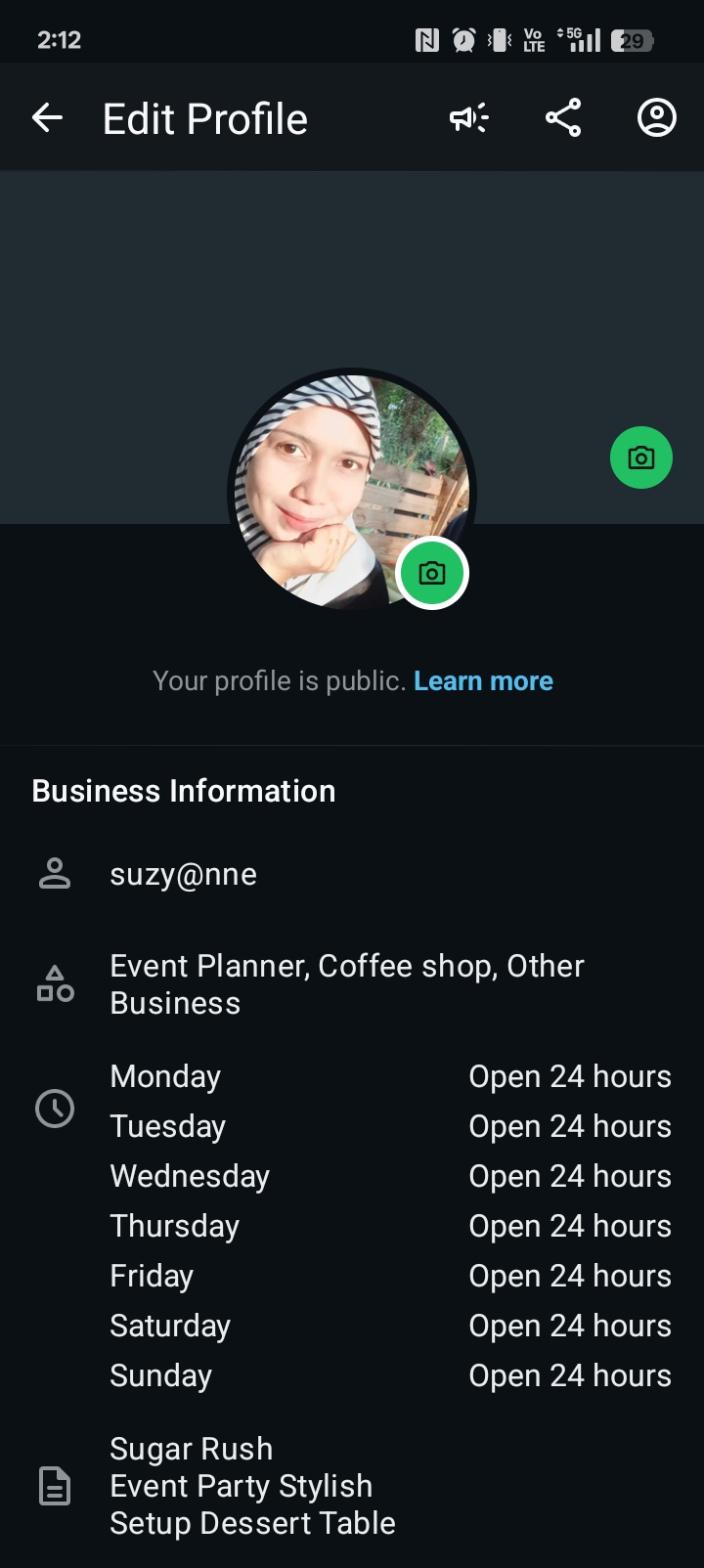Image resolution: width=704 pixels, height=1568 pixels.
Task: Change the cover photo via camera button
Action: [641, 457]
